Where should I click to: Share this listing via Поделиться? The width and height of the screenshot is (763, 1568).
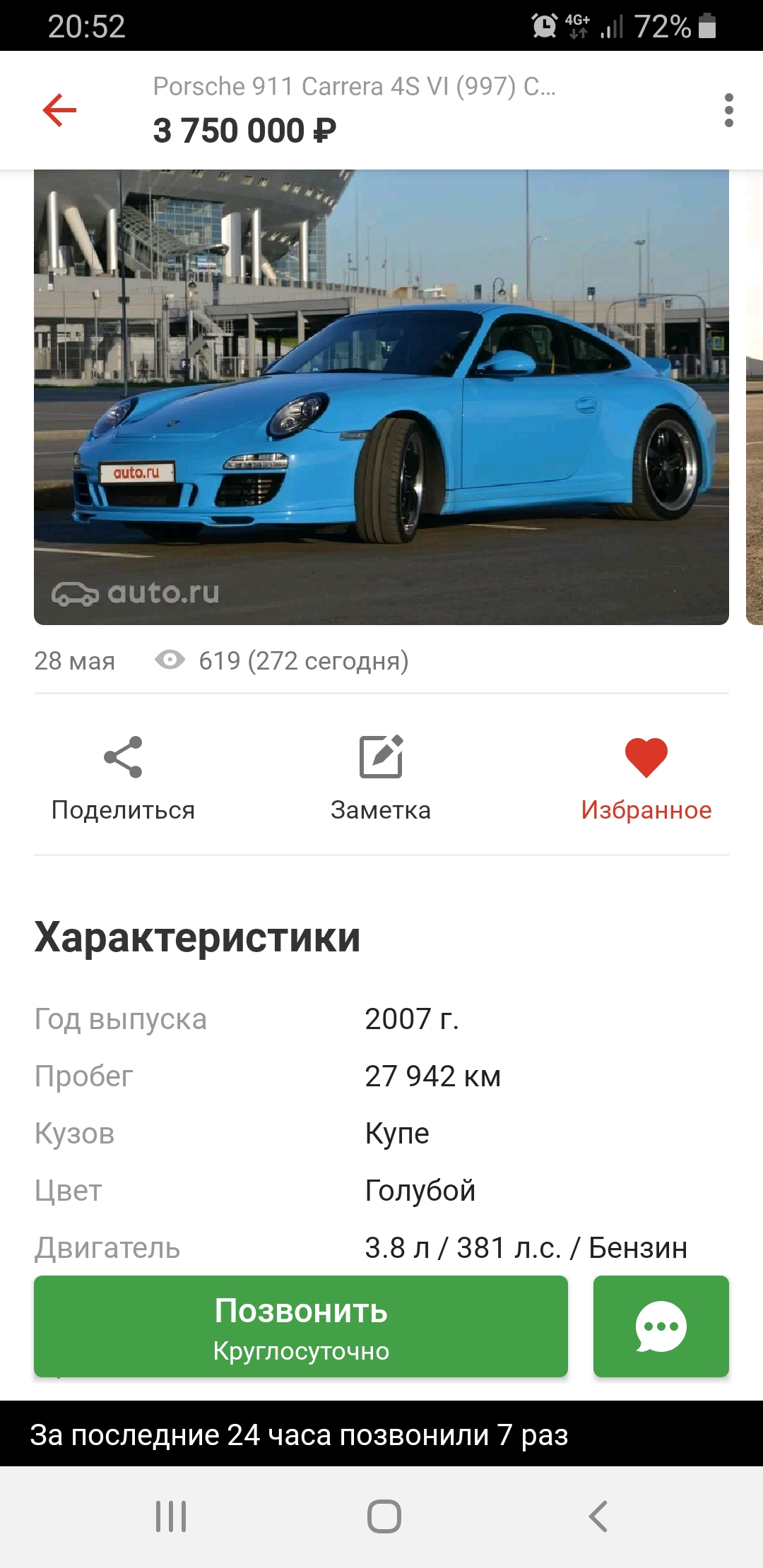[x=123, y=777]
